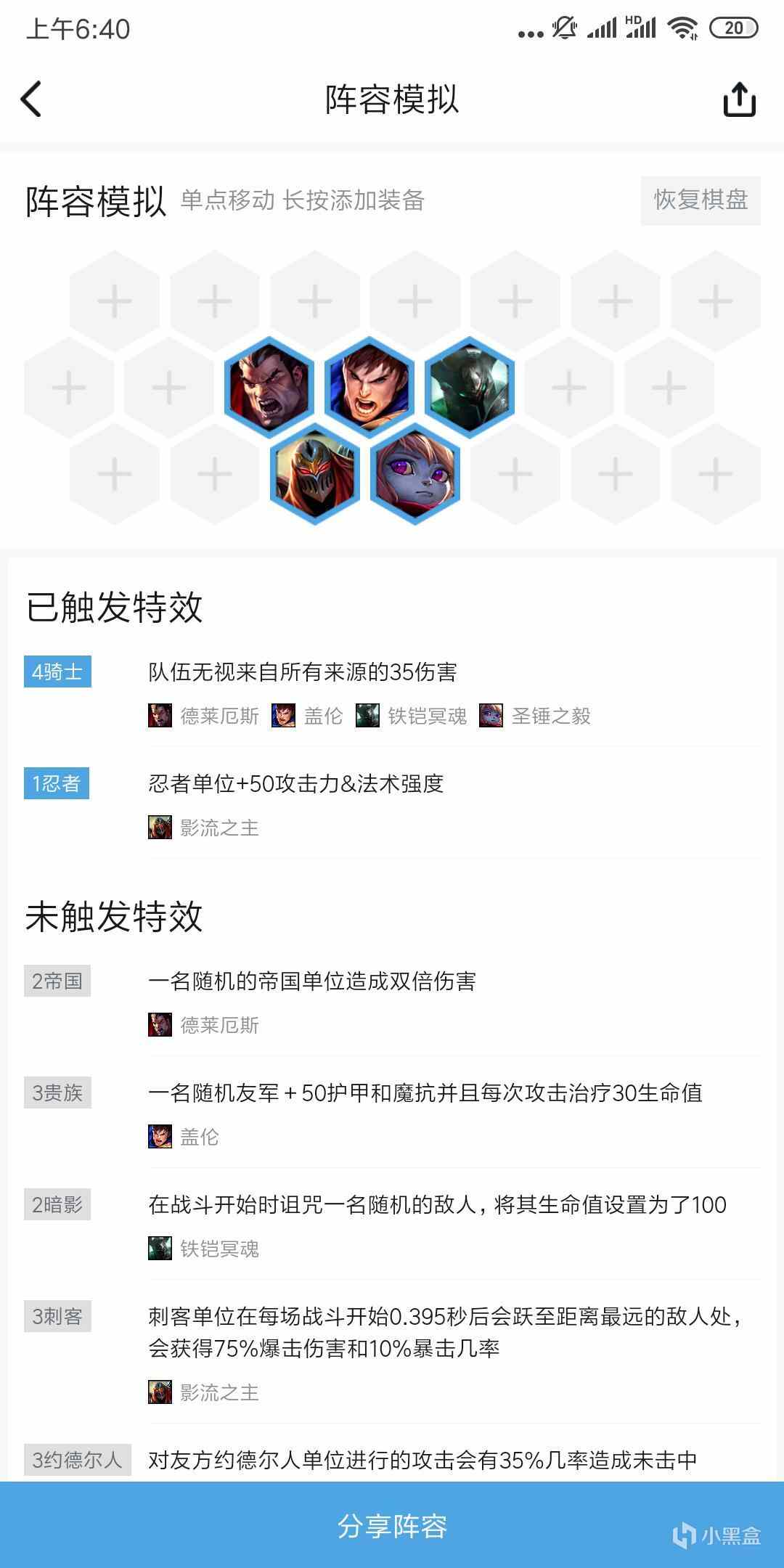This screenshot has height=1568, width=784.
Task: Tap the empty plus slot left of Zed
Action: pos(215,475)
